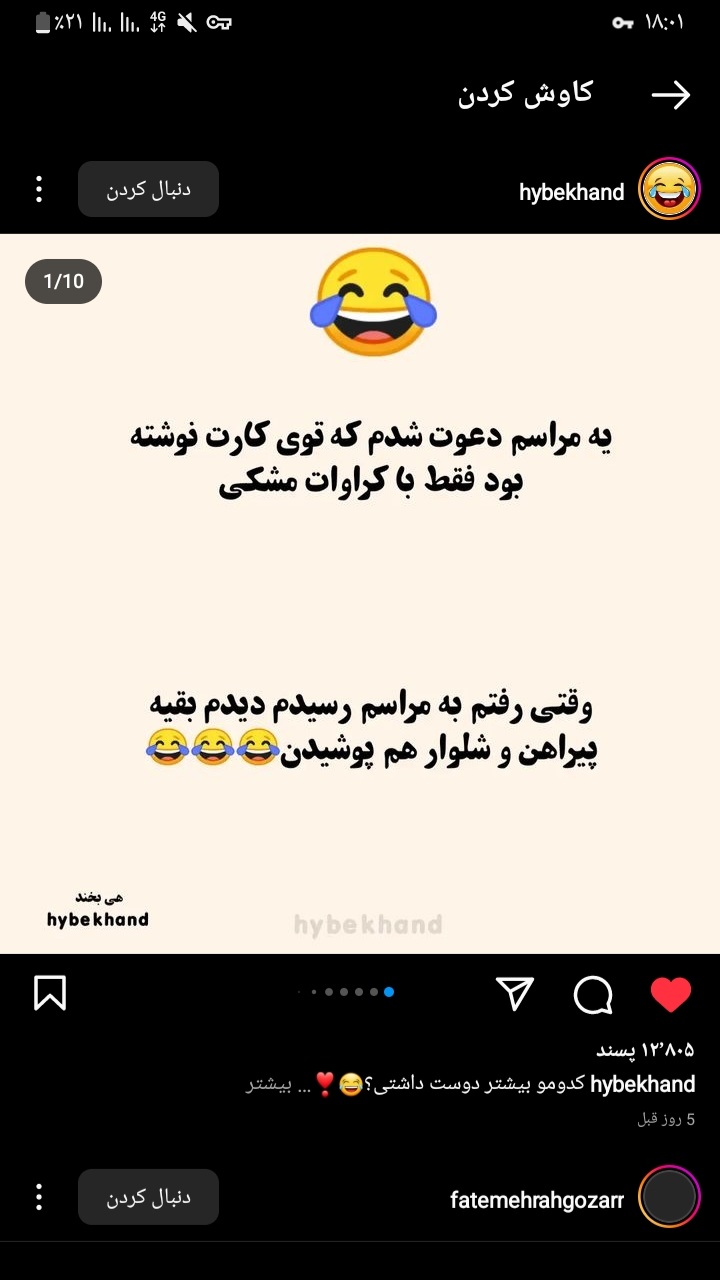Open hybekhand profile picture

click(x=669, y=190)
